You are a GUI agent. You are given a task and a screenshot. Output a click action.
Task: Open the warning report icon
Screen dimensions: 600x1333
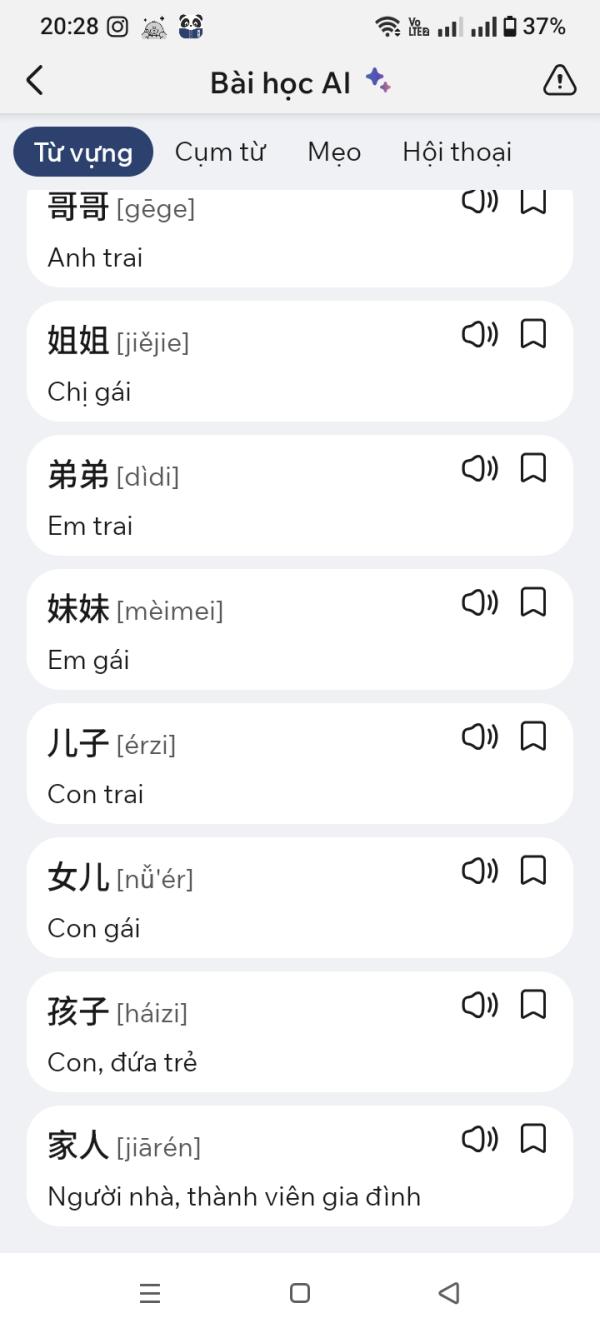pos(559,81)
